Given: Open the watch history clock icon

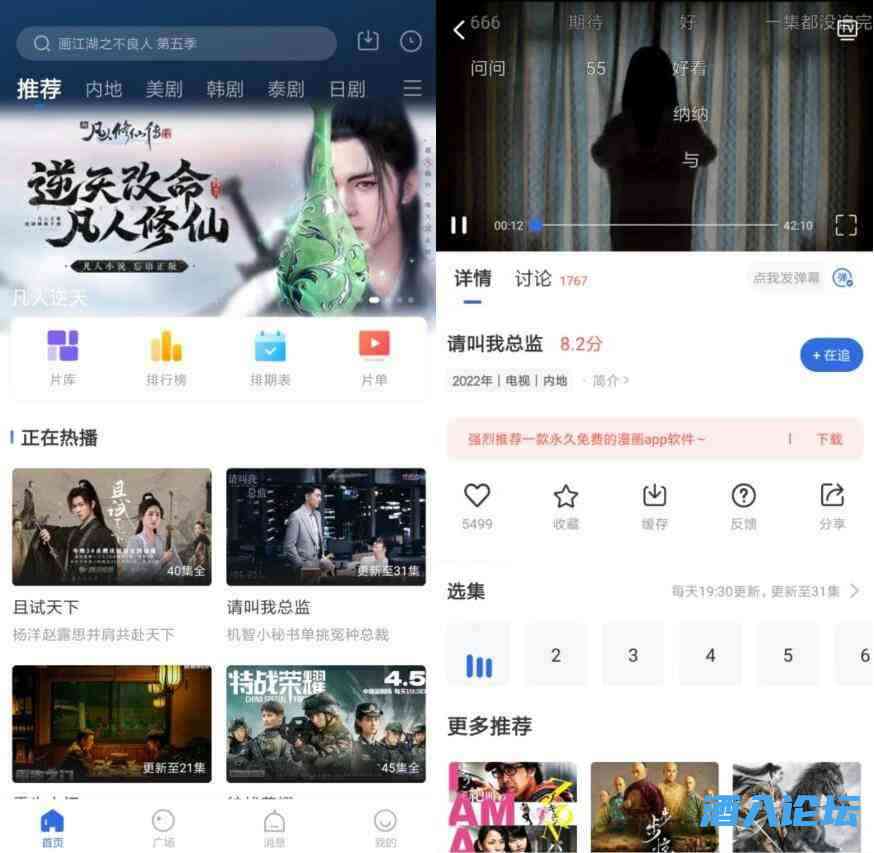Looking at the screenshot, I should coord(411,42).
